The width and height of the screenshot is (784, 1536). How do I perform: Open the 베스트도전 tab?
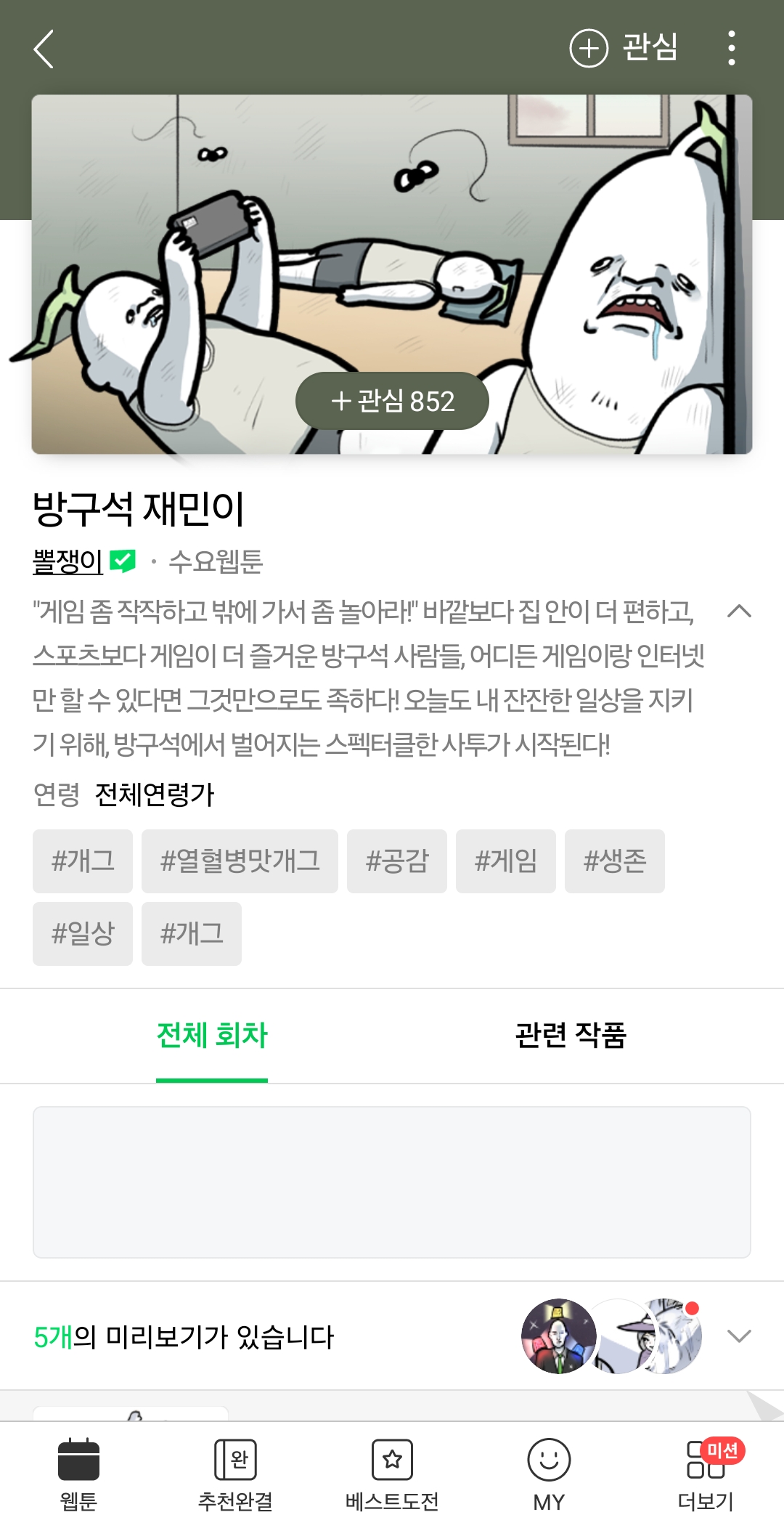[392, 1474]
